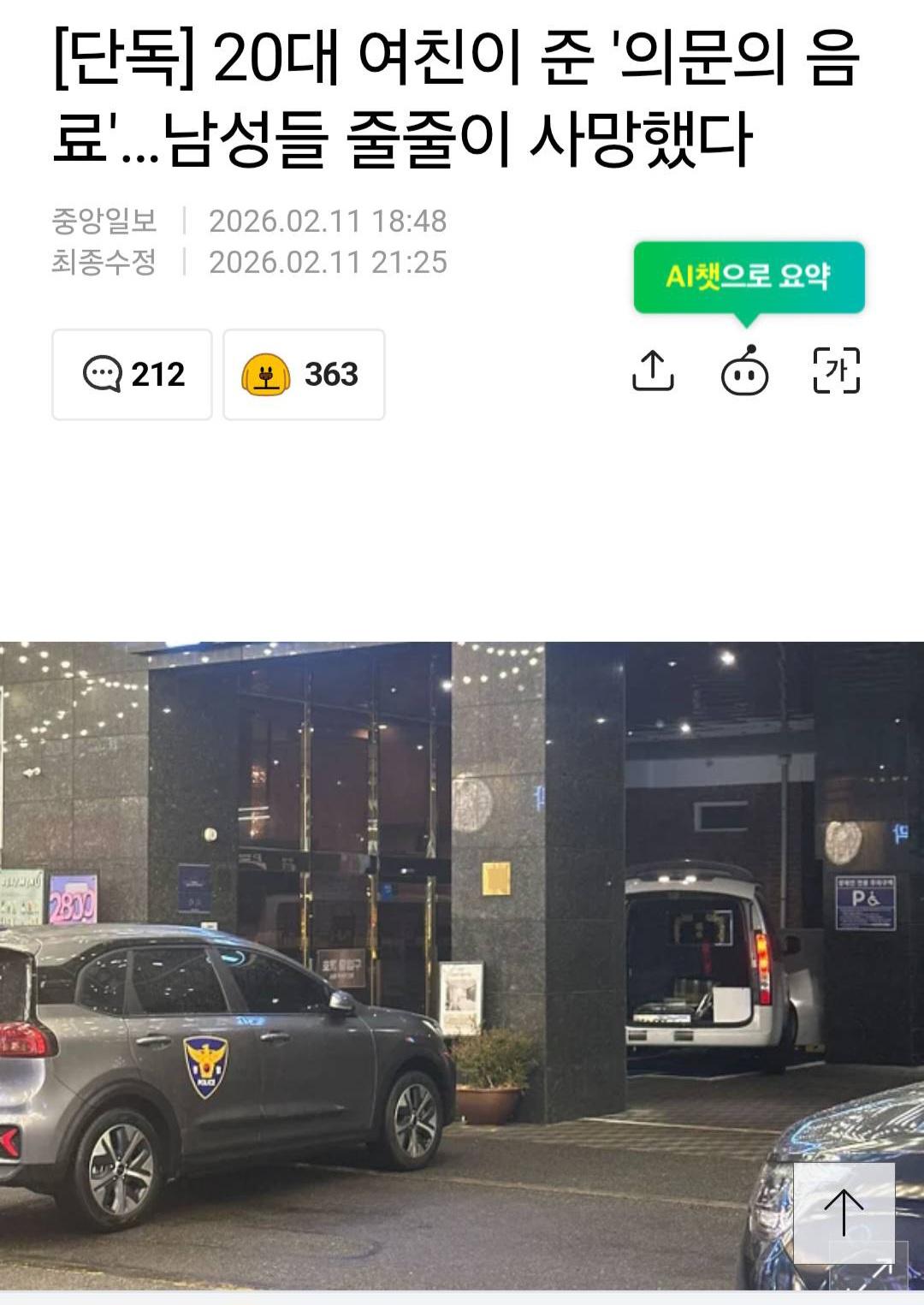The width and height of the screenshot is (924, 1305).
Task: Tap the yellow emoji reaction icon
Action: click(x=267, y=373)
